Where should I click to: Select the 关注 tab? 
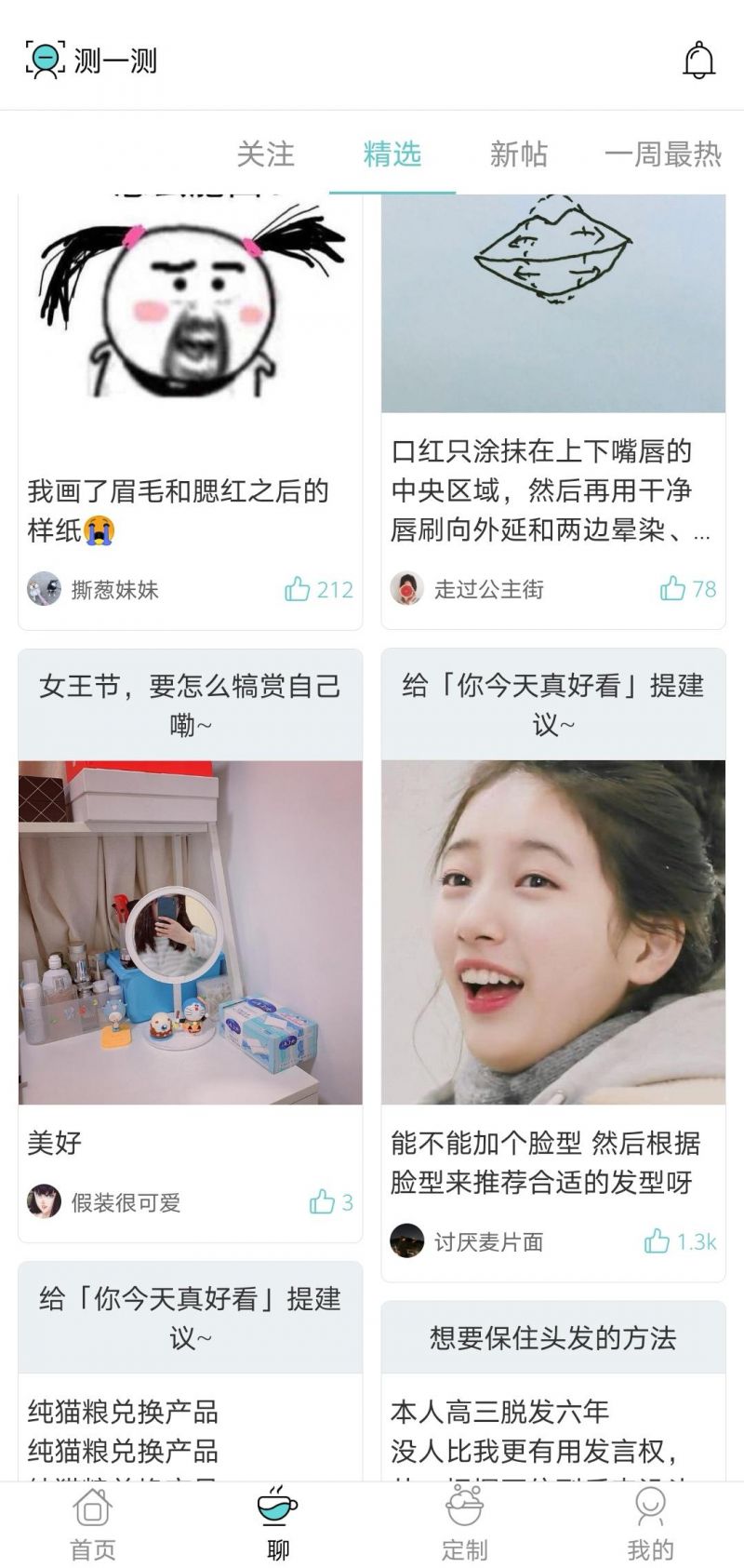pyautogui.click(x=266, y=154)
